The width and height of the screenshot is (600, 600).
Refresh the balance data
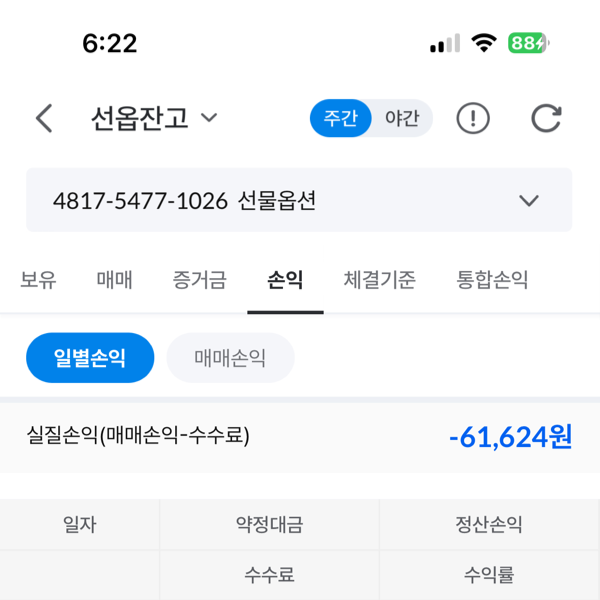click(x=546, y=119)
